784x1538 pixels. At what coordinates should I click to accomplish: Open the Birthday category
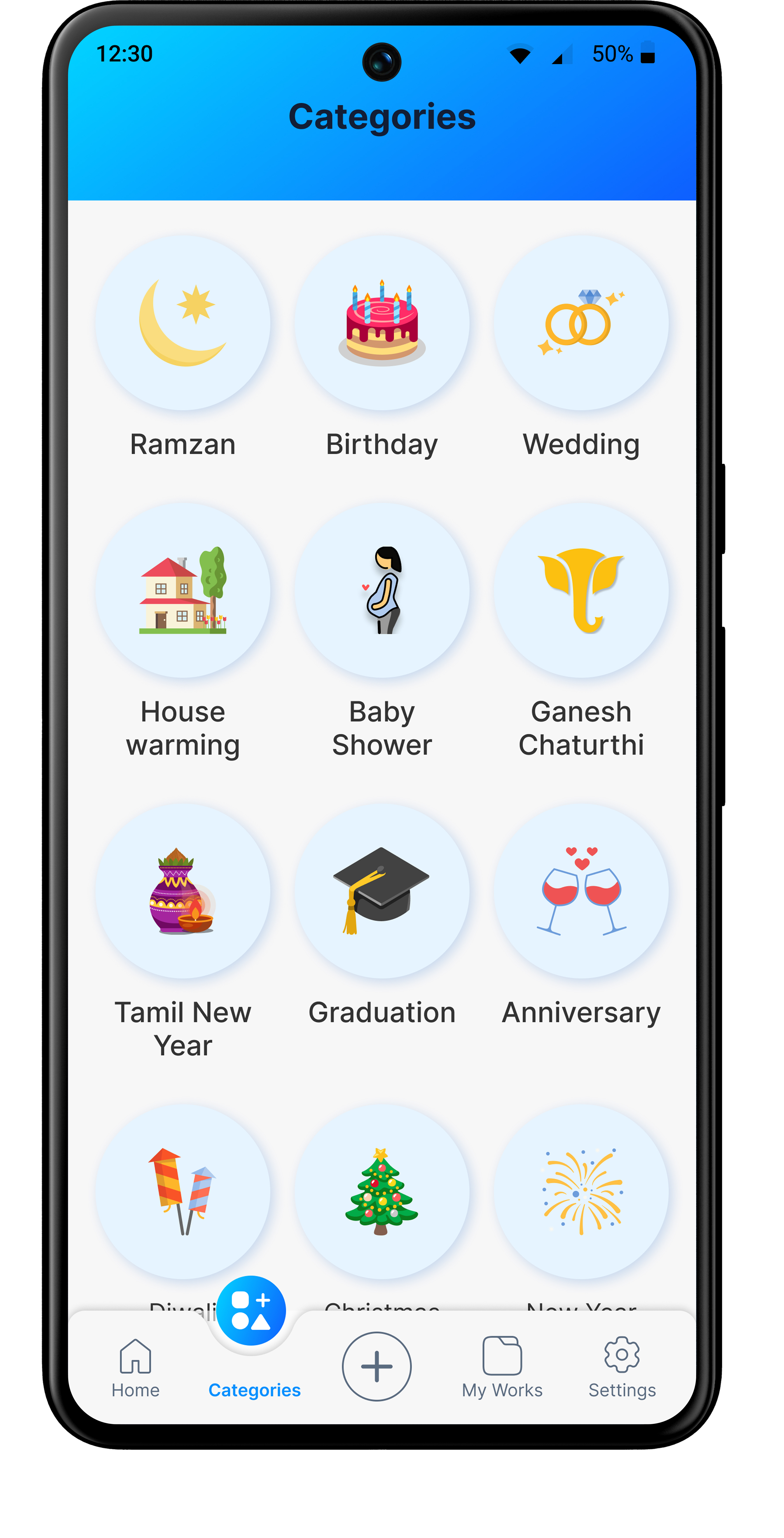382,323
